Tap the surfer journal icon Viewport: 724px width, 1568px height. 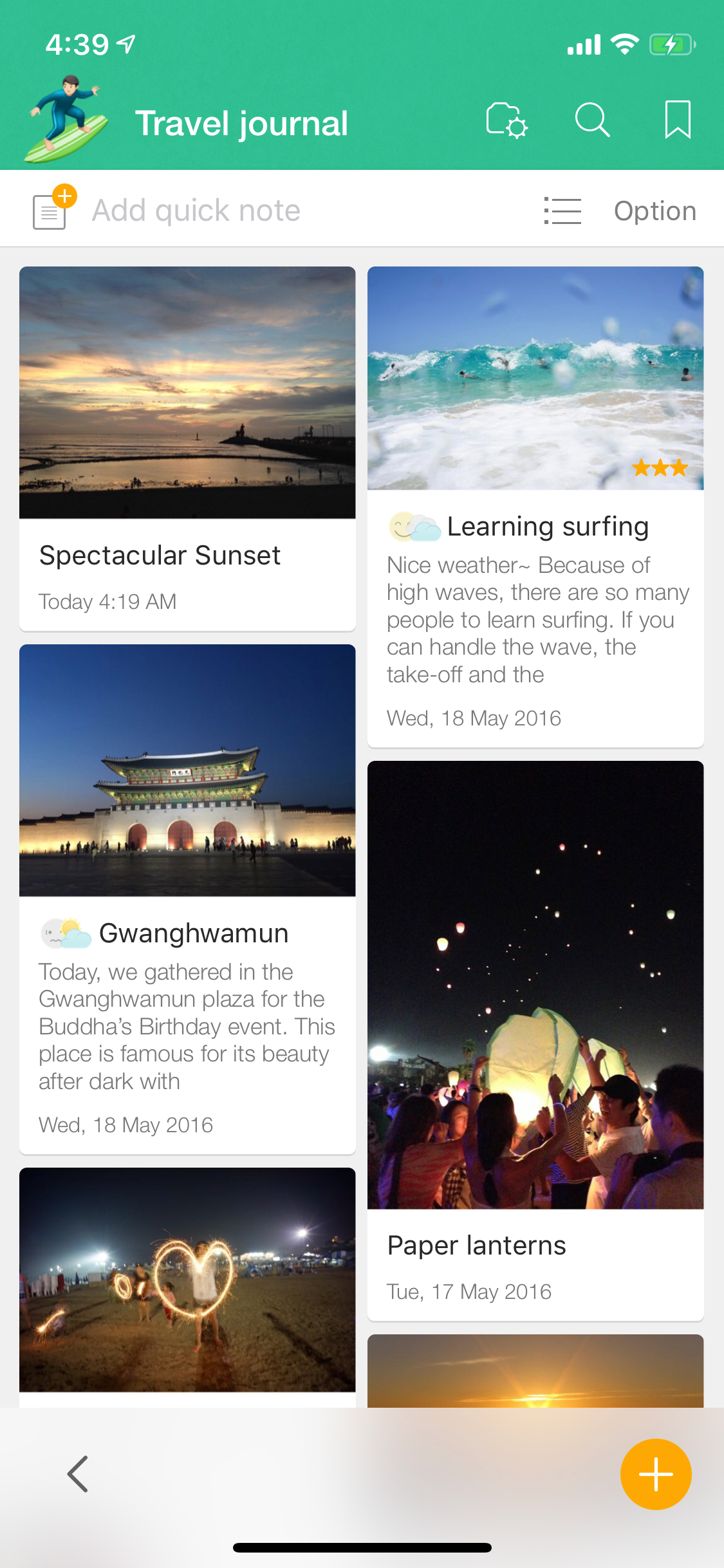pos(66,119)
